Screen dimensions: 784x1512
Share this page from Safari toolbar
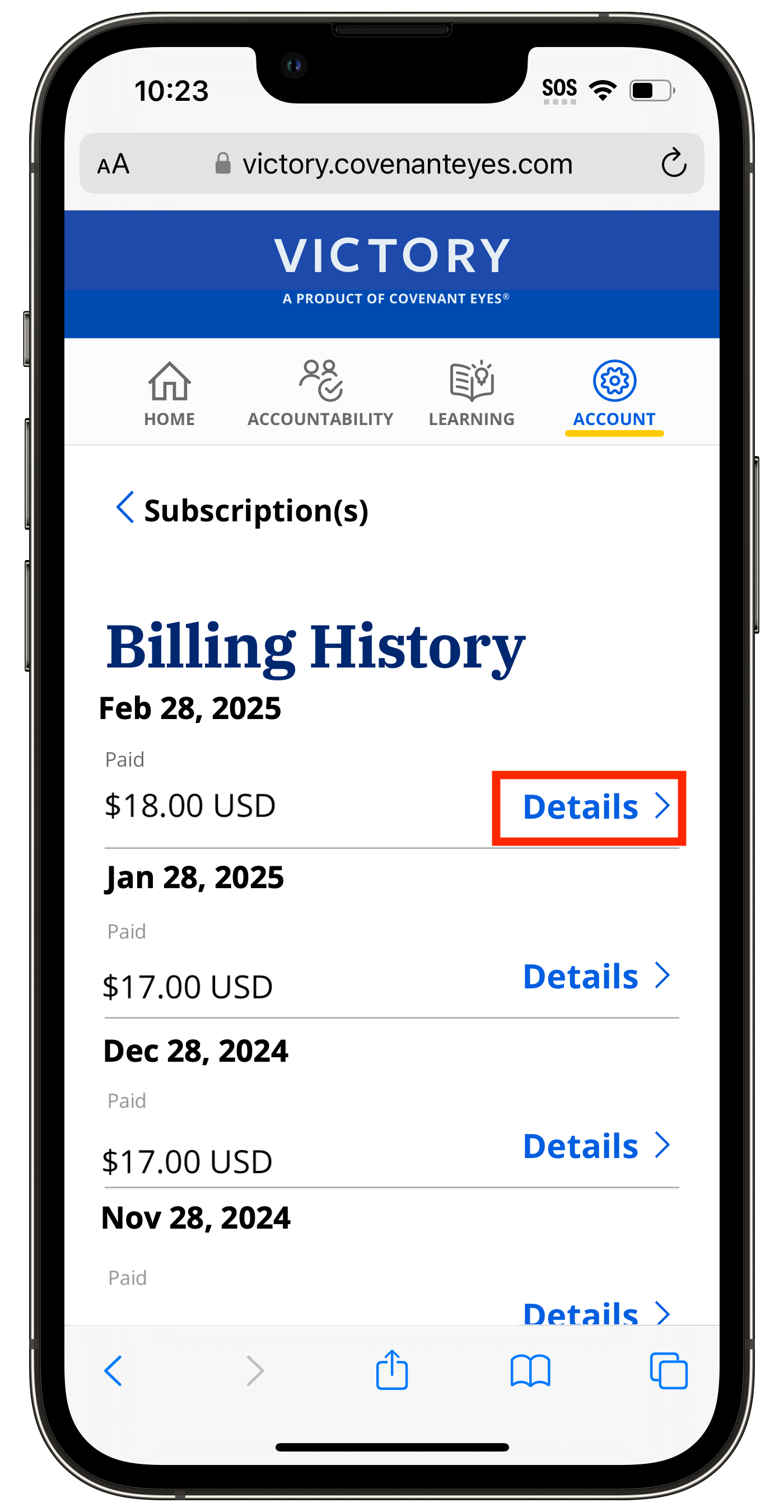point(391,1371)
